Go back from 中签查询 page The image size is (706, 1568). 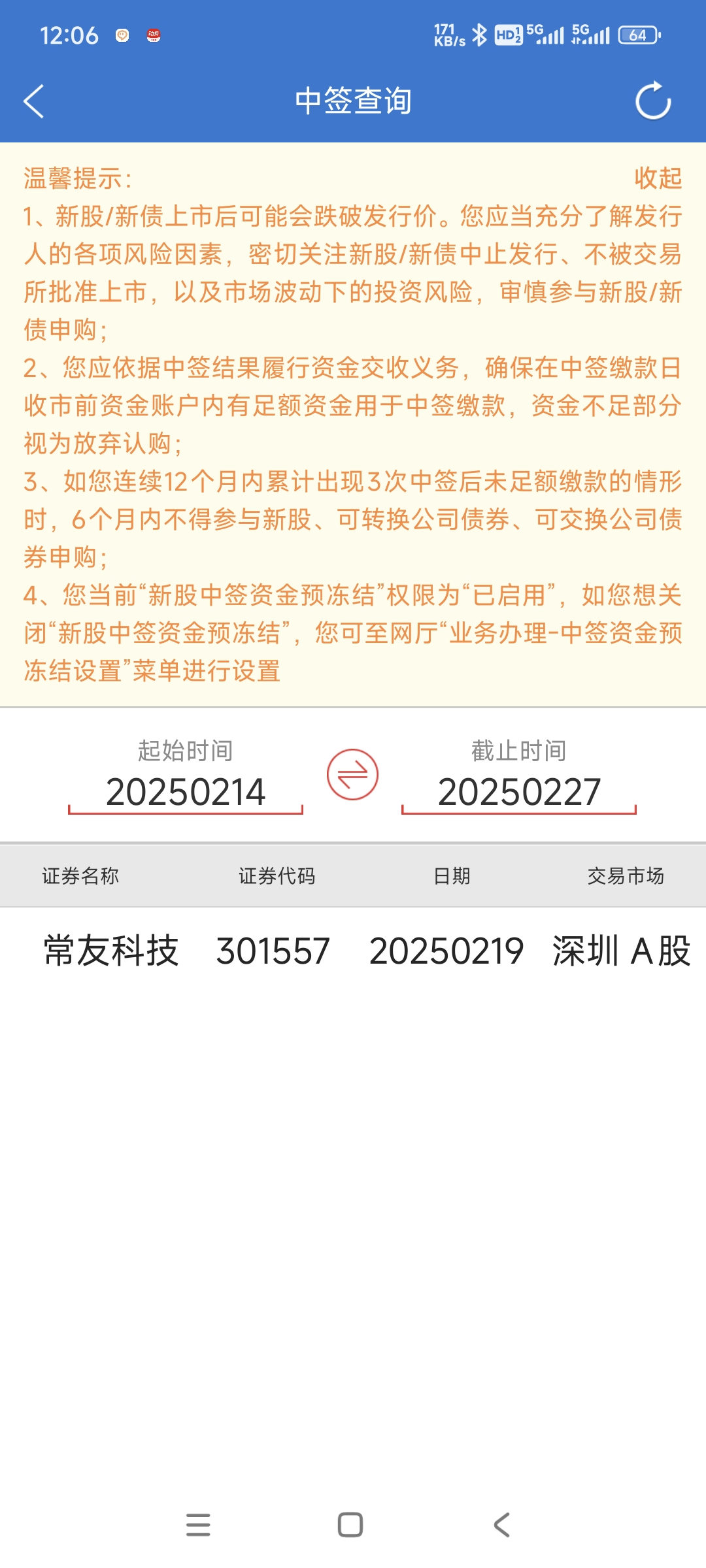pos(34,101)
